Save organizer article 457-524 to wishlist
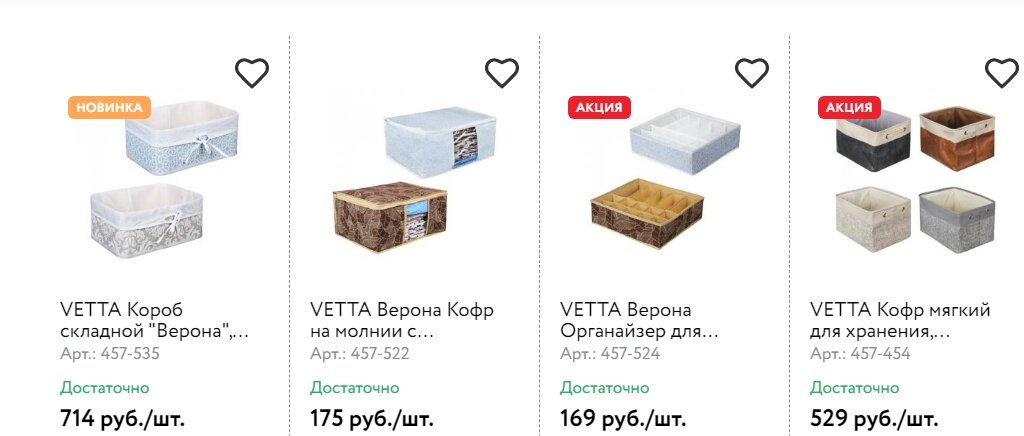Viewport: 1024px width, 436px height. click(752, 73)
